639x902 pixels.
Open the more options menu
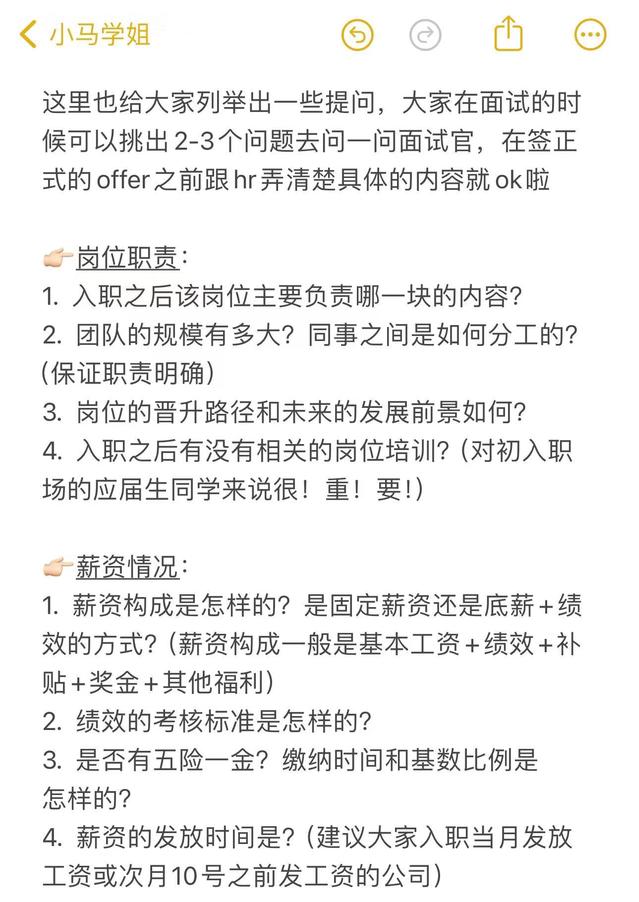coord(590,35)
